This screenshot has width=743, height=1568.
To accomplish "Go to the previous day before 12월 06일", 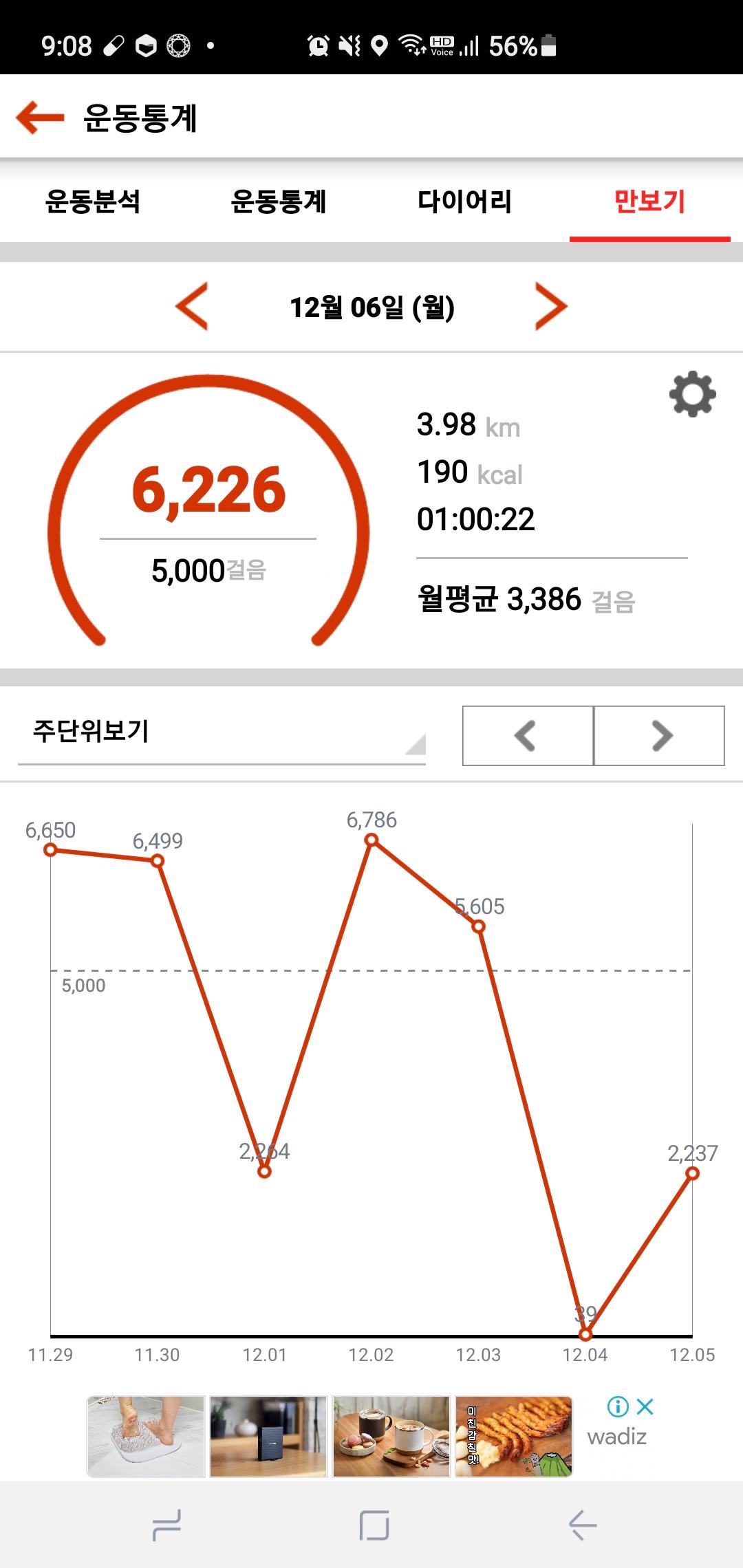I will tap(192, 307).
